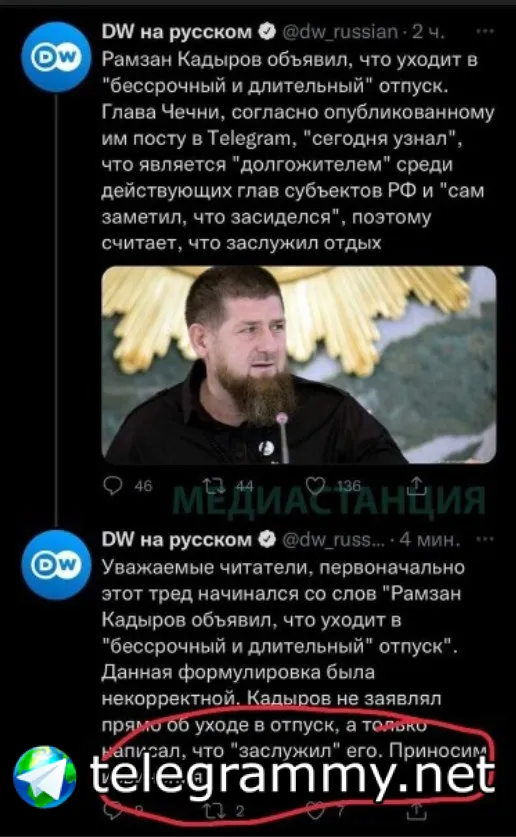Like the correction tweet with 7 likes
Image resolution: width=516 pixels, height=837 pixels.
[x=315, y=811]
